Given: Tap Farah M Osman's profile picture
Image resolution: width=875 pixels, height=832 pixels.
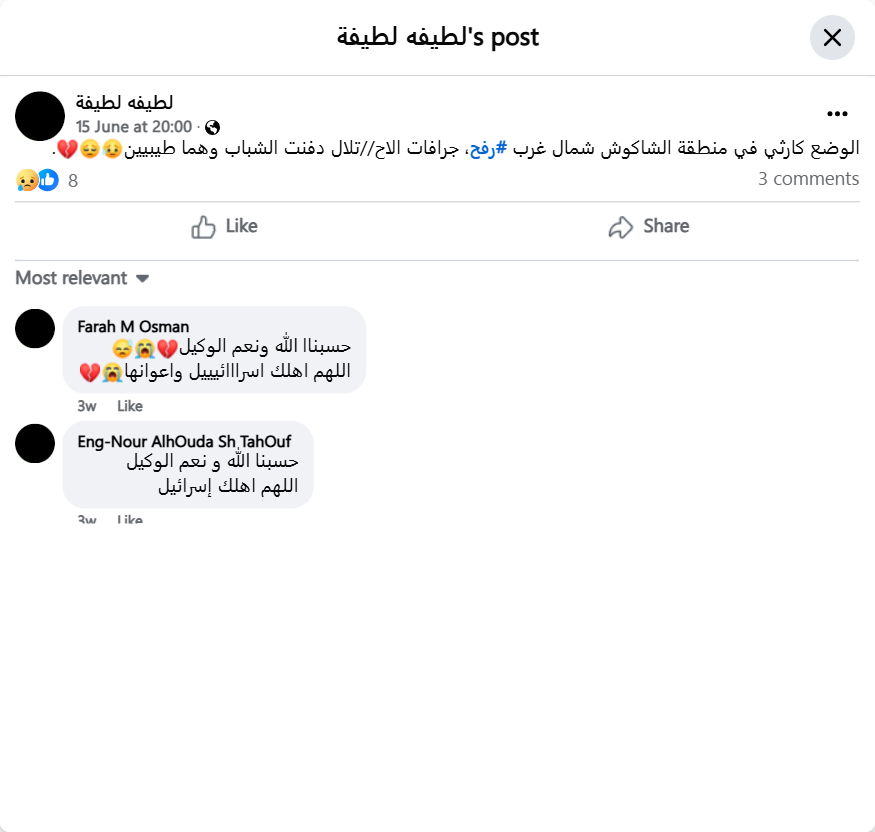Looking at the screenshot, I should click(36, 329).
